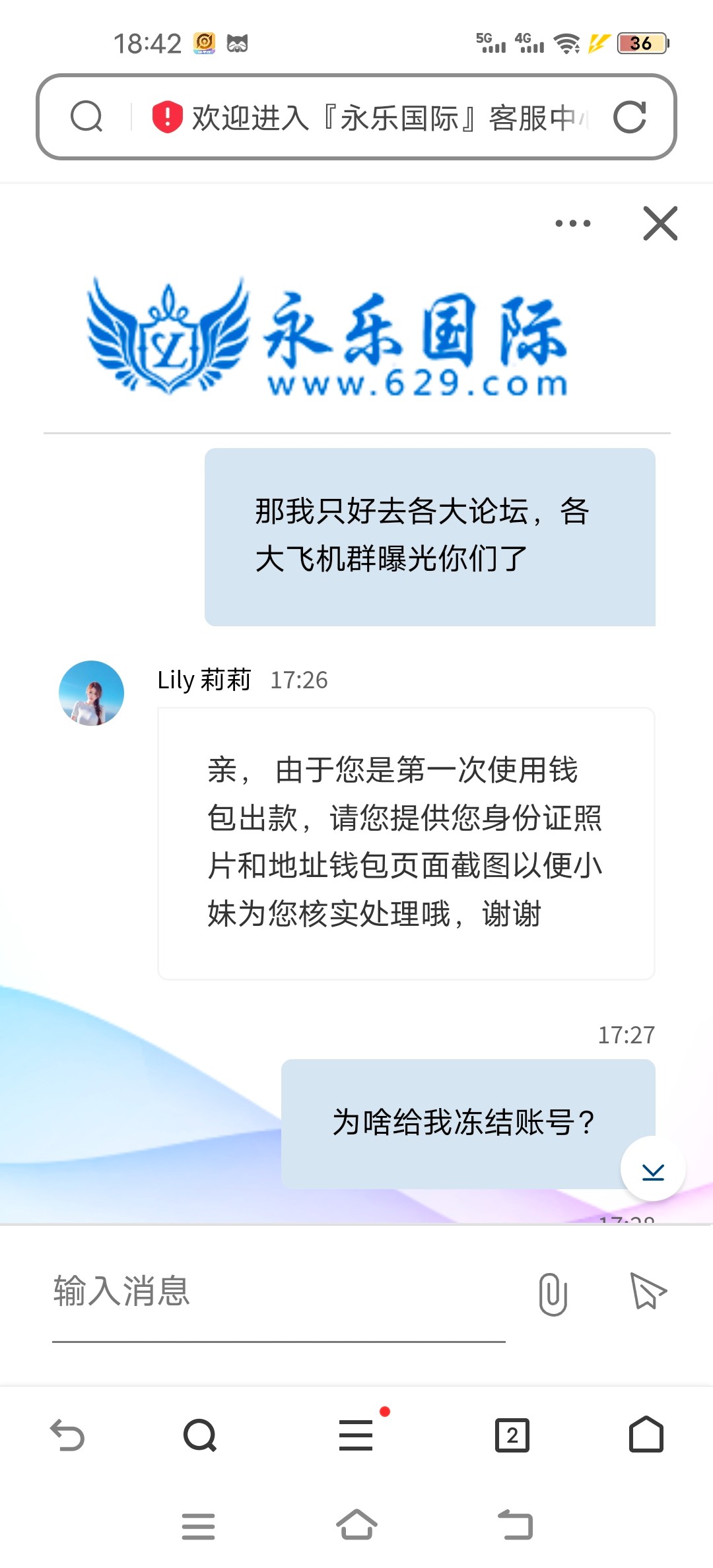Open the three-dot chat options menu
The height and width of the screenshot is (1568, 713).
573,223
